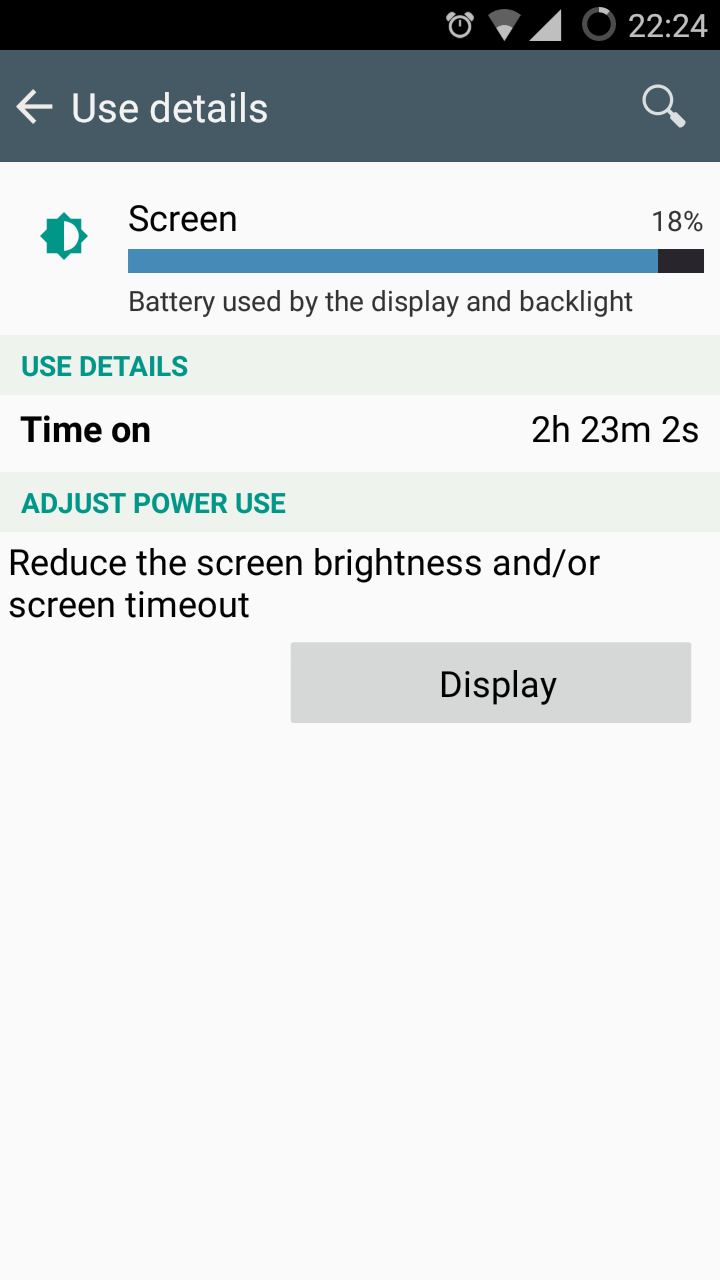
Task: Go back from Use details
Action: (34, 107)
